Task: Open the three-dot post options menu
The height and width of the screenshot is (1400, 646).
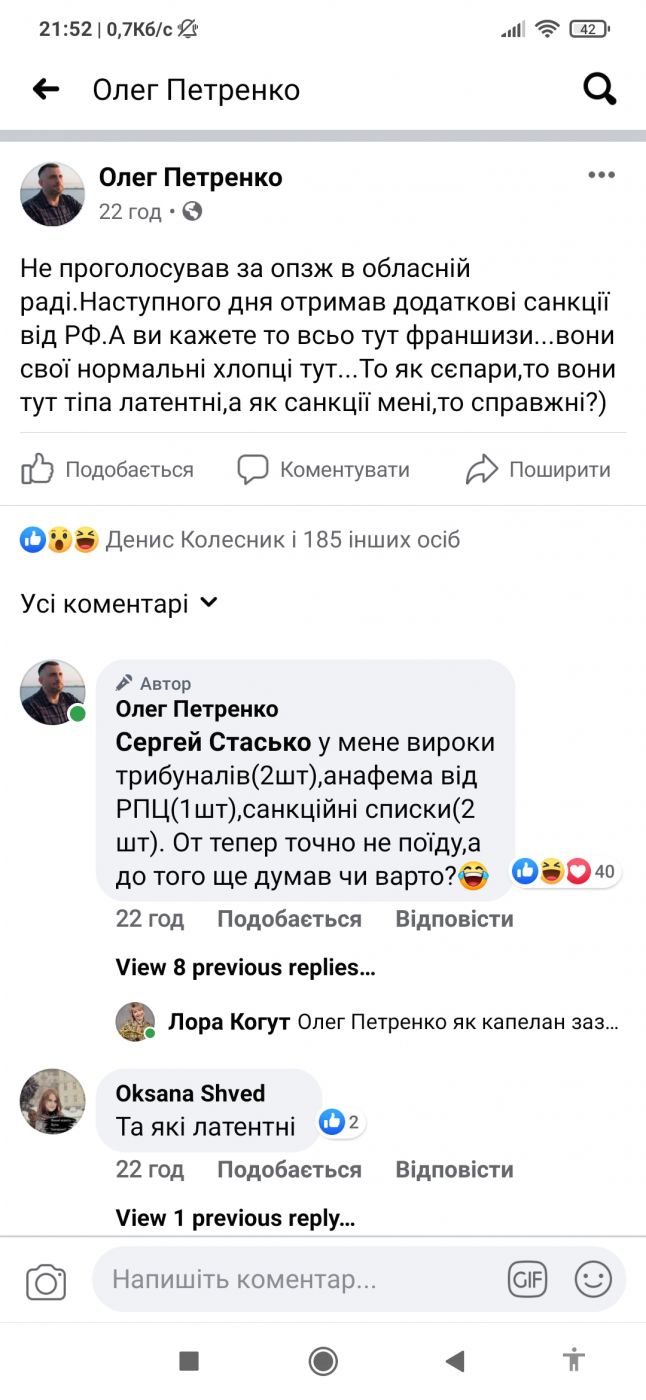Action: (601, 176)
